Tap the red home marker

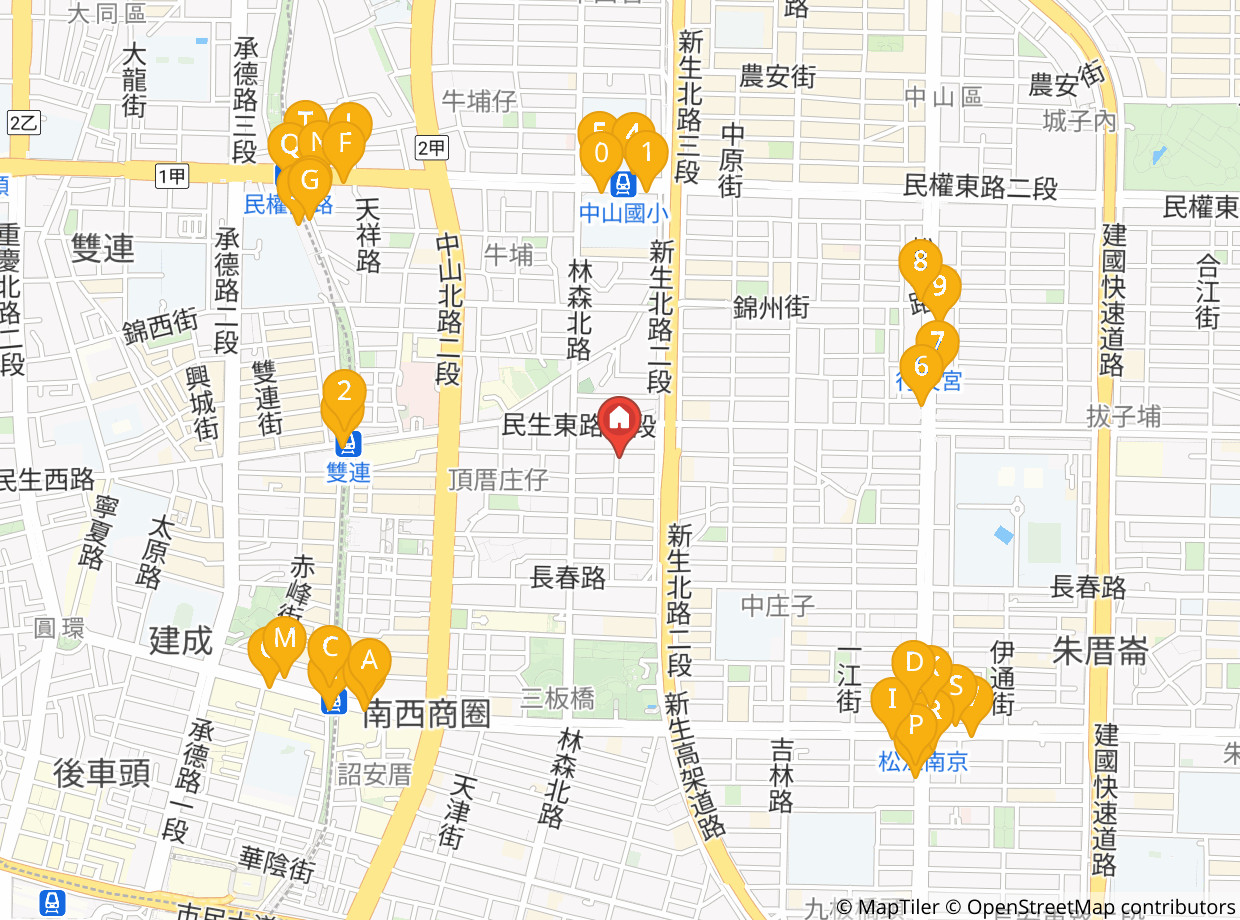point(619,418)
